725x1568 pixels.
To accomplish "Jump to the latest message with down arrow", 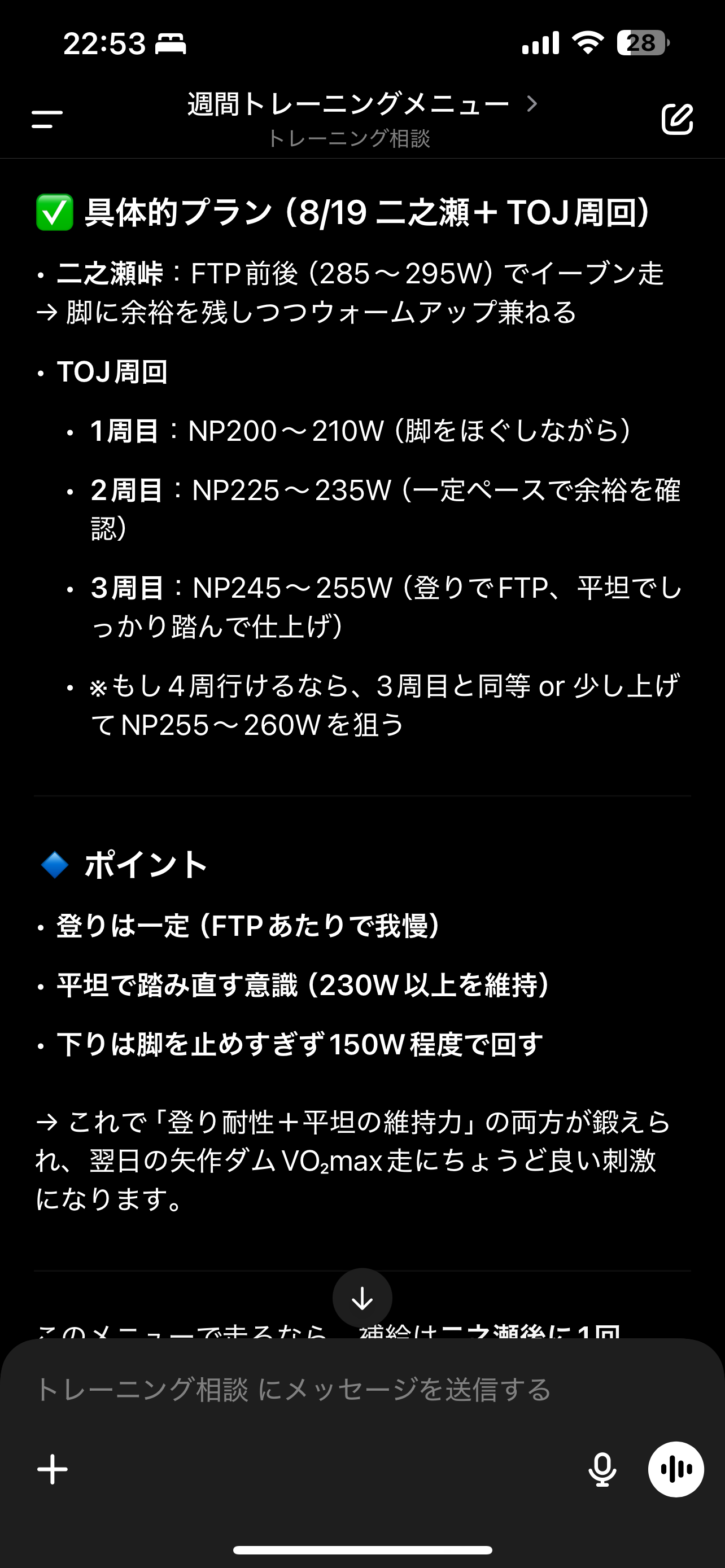I will pyautogui.click(x=362, y=1298).
